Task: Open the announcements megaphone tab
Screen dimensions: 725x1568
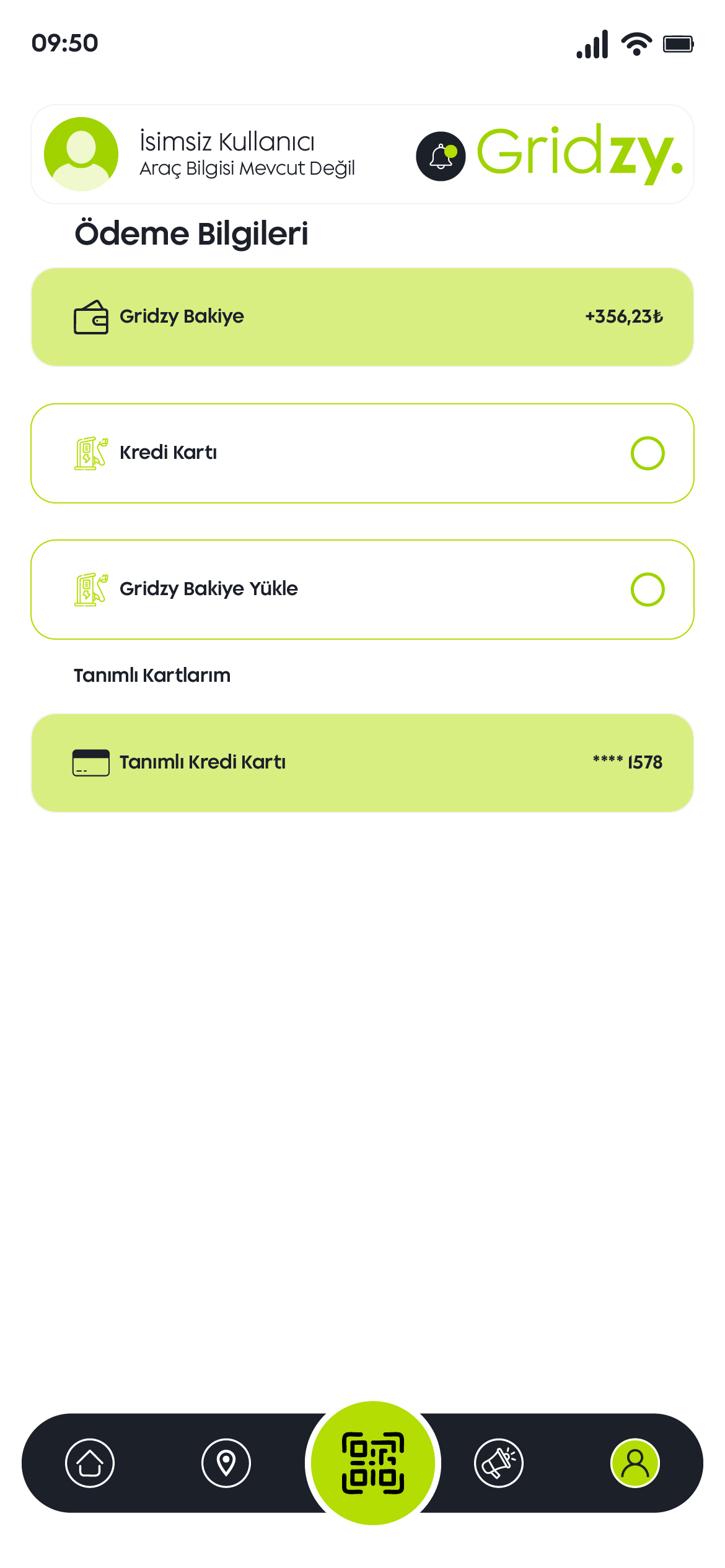Action: coord(499,1463)
